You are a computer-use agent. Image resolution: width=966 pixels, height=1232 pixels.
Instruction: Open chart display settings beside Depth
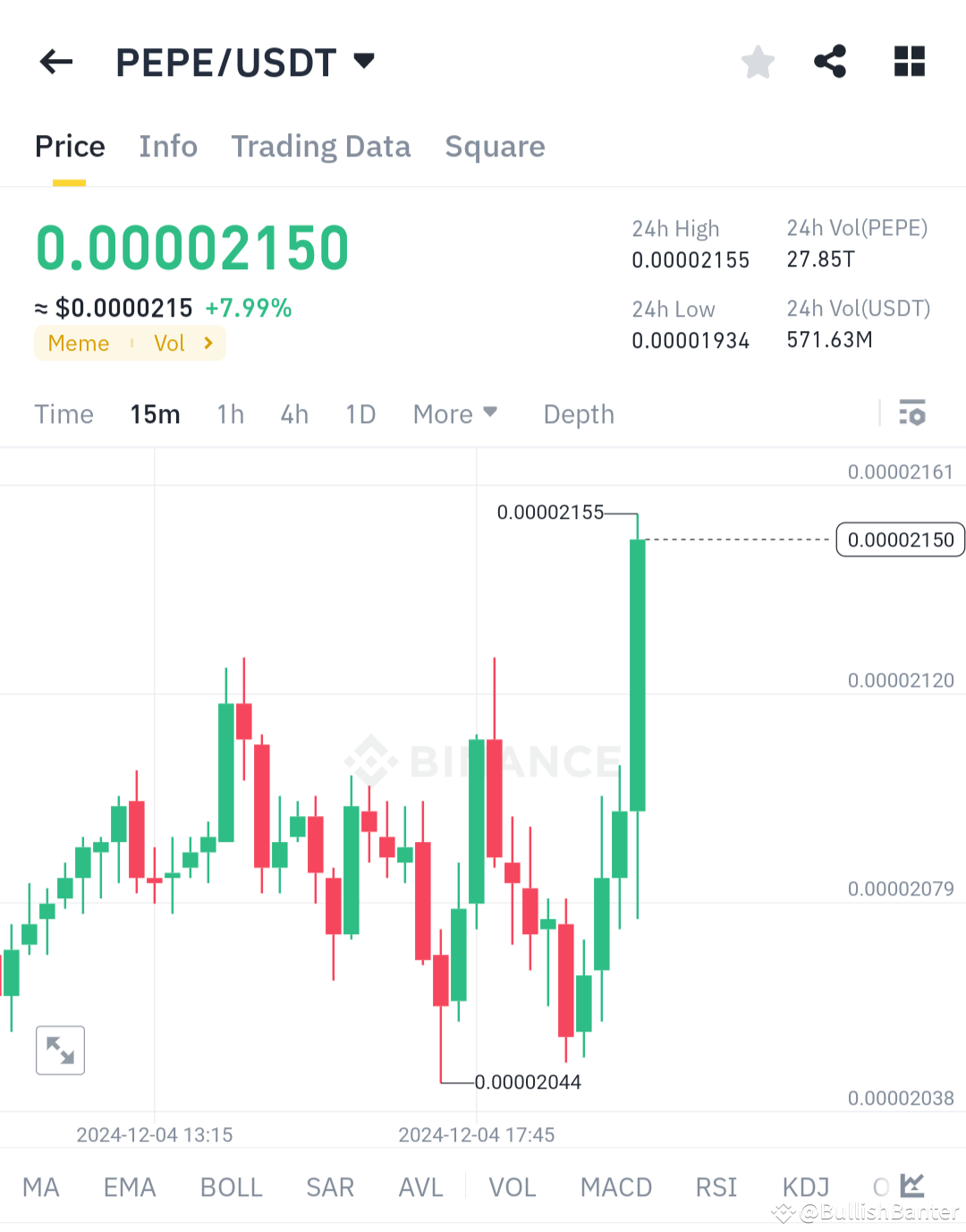pos(913,413)
